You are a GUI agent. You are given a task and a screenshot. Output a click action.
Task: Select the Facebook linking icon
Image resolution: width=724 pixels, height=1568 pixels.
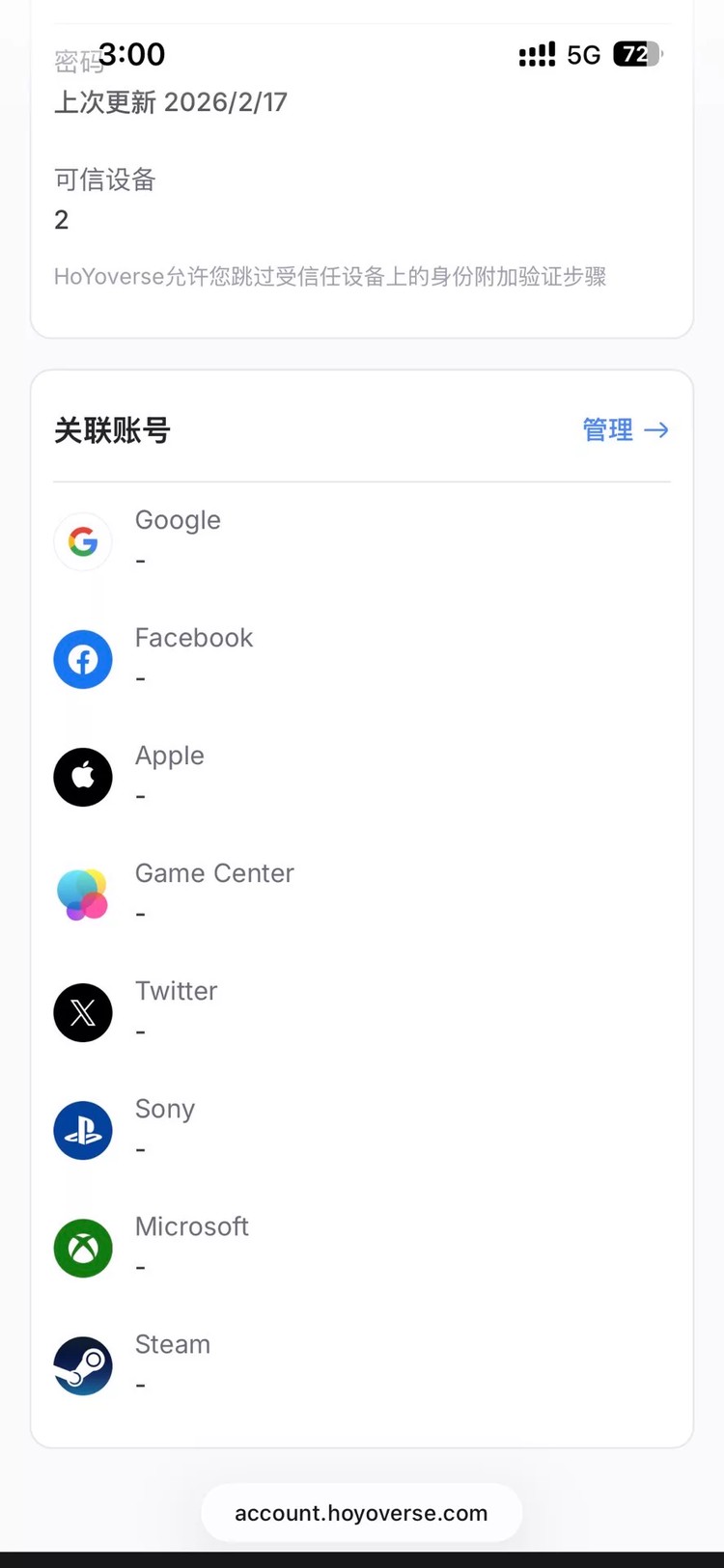[83, 659]
